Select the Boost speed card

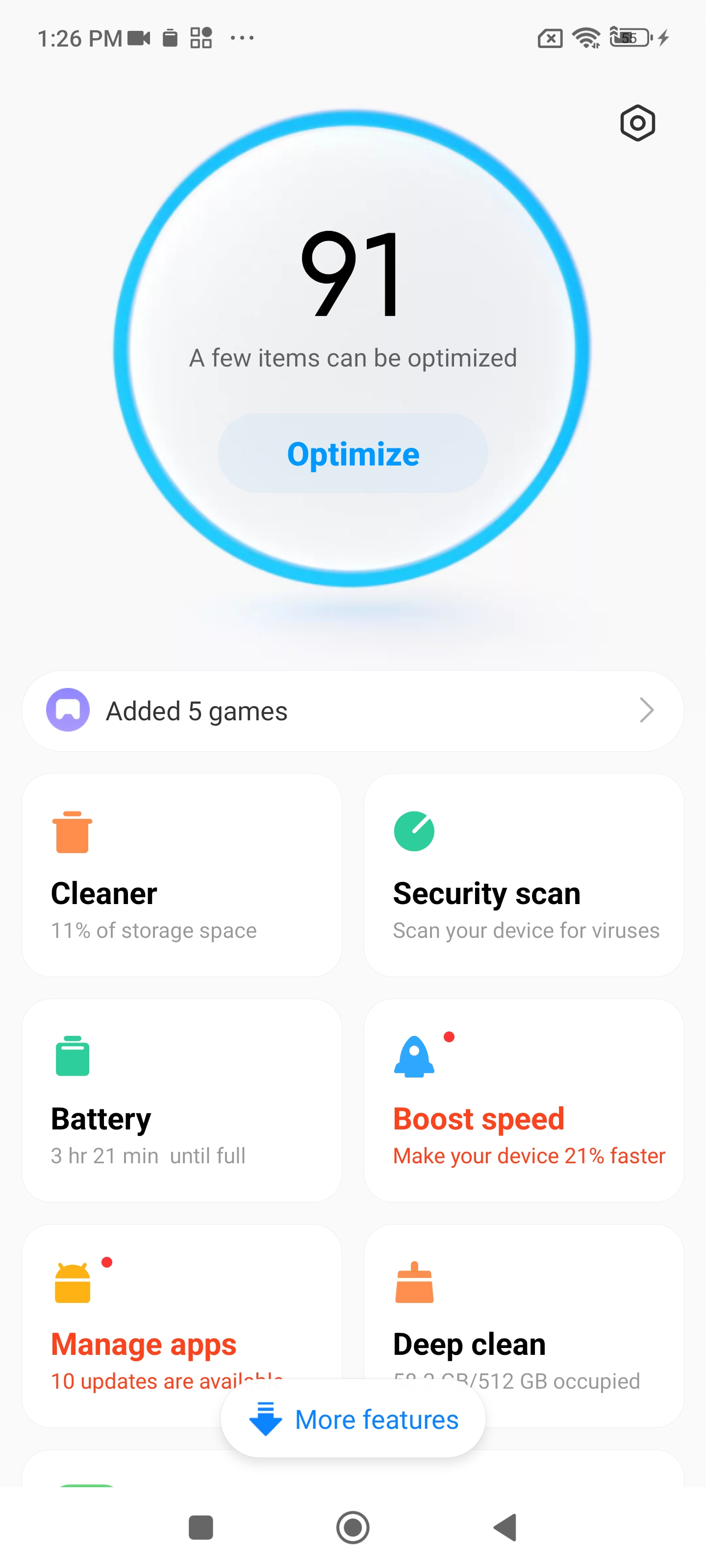tap(523, 1100)
